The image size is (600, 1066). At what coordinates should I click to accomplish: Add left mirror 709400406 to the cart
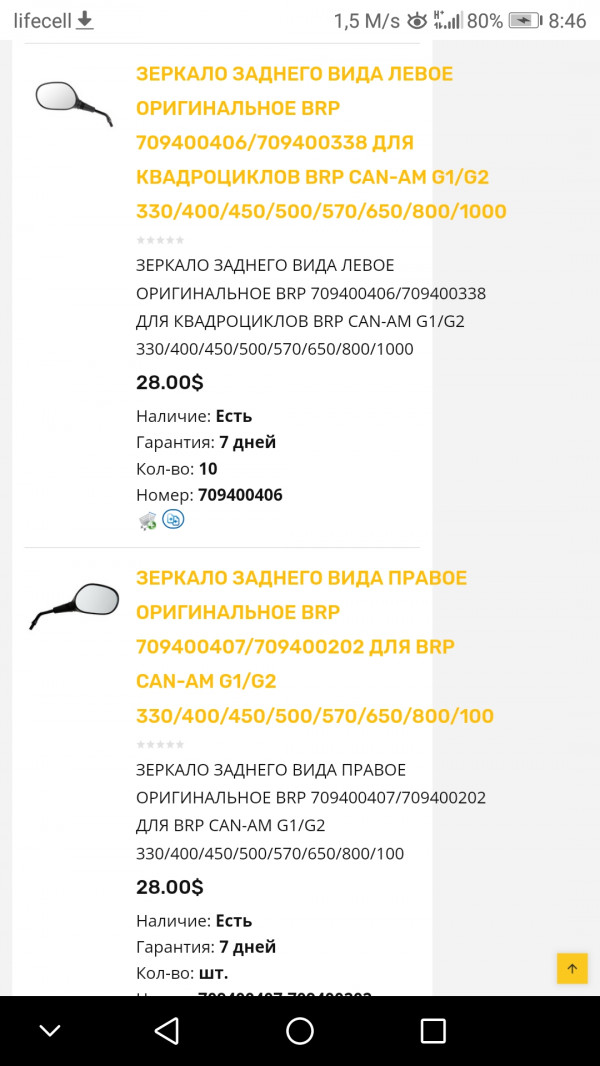148,520
